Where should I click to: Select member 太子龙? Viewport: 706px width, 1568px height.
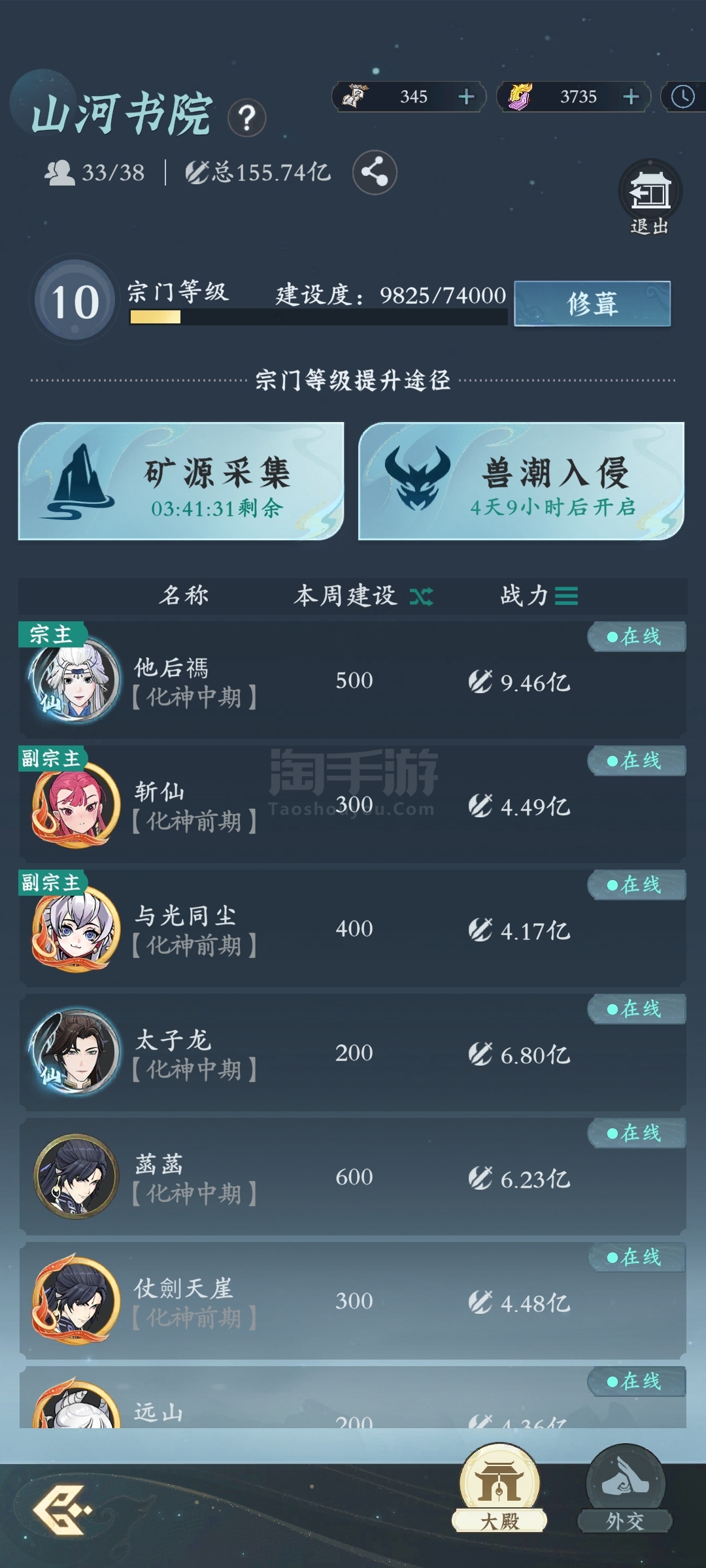[353, 1053]
